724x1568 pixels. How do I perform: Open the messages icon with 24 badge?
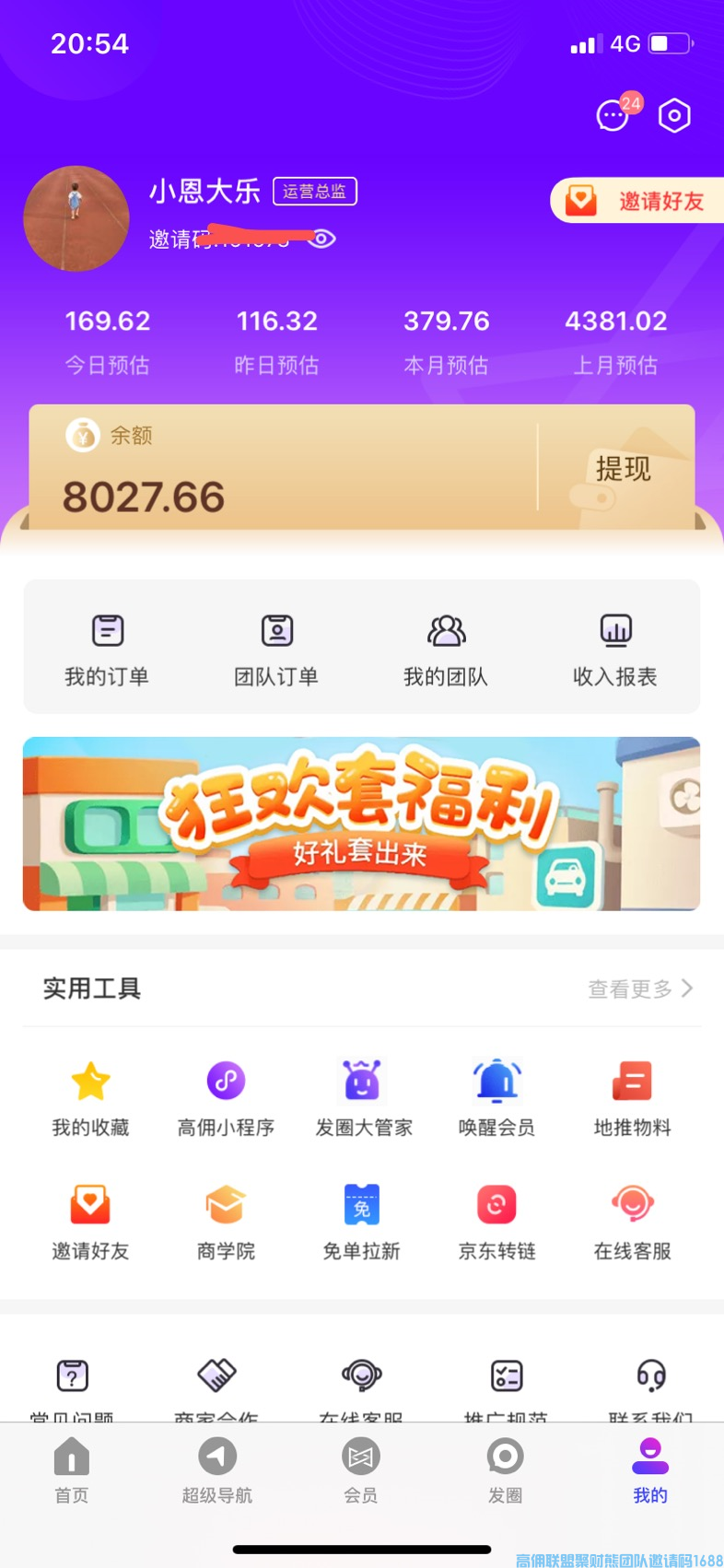tap(614, 116)
